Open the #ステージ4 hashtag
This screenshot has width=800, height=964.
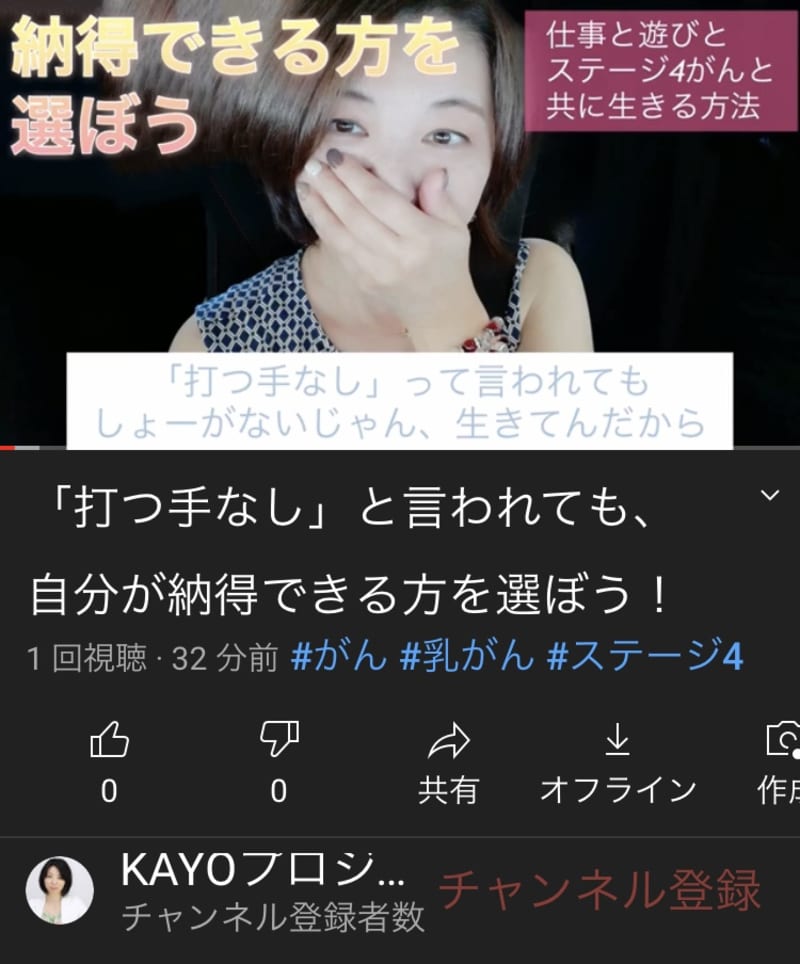tap(646, 658)
